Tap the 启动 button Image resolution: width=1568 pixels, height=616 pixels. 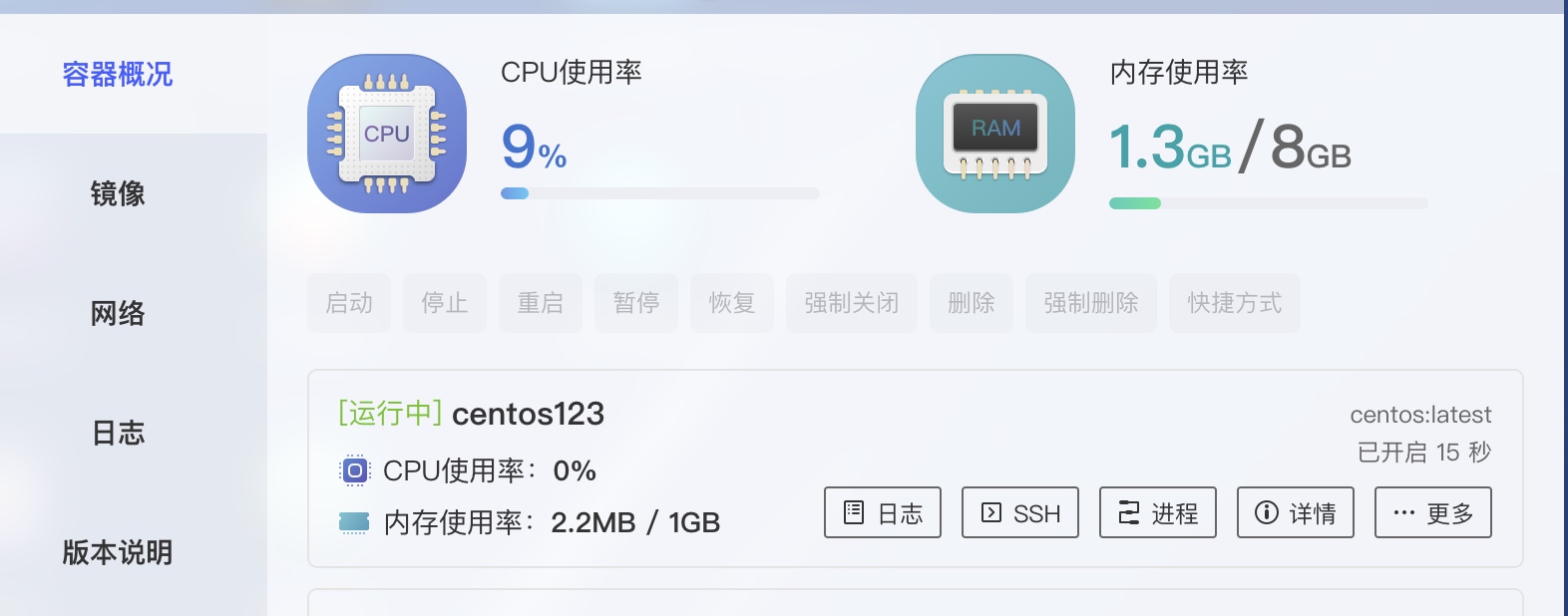point(349,303)
